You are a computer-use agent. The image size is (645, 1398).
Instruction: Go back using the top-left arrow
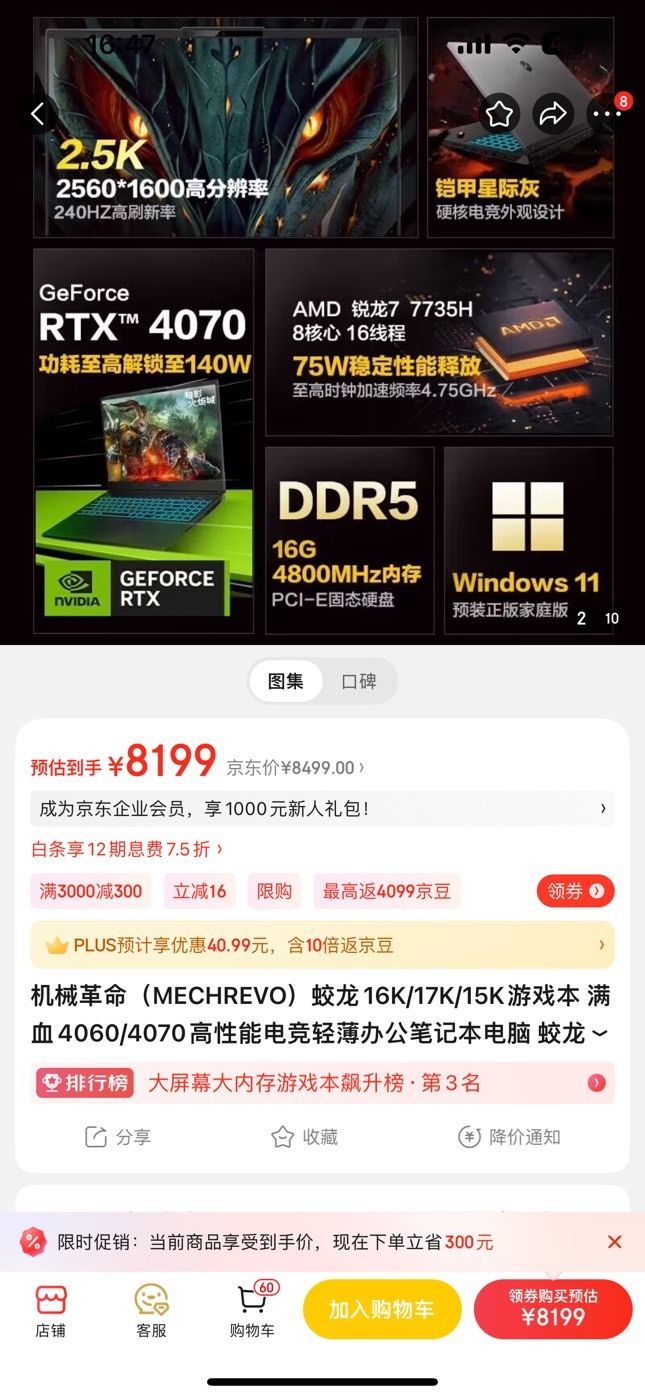click(x=37, y=114)
